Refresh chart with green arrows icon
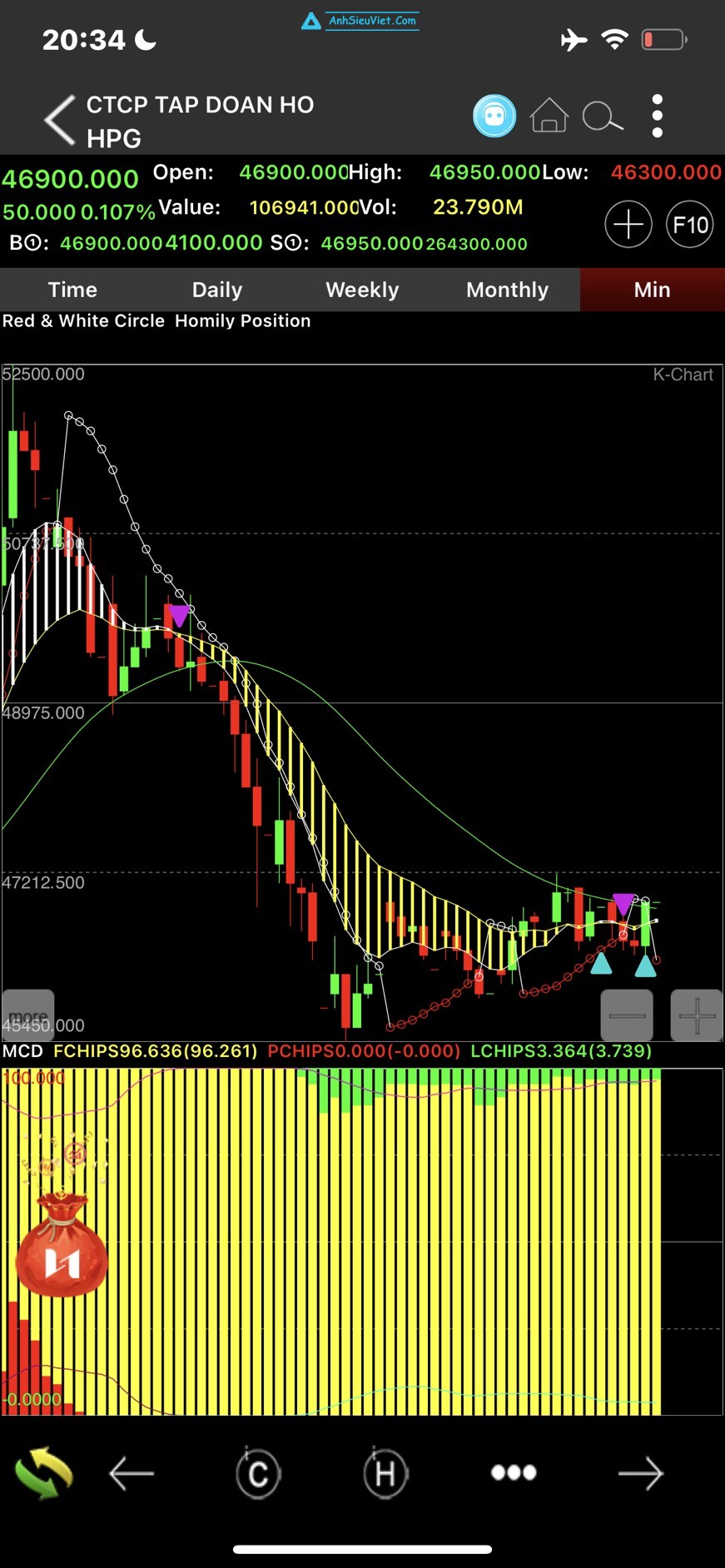Screen dimensions: 725x1568 pyautogui.click(x=44, y=1473)
